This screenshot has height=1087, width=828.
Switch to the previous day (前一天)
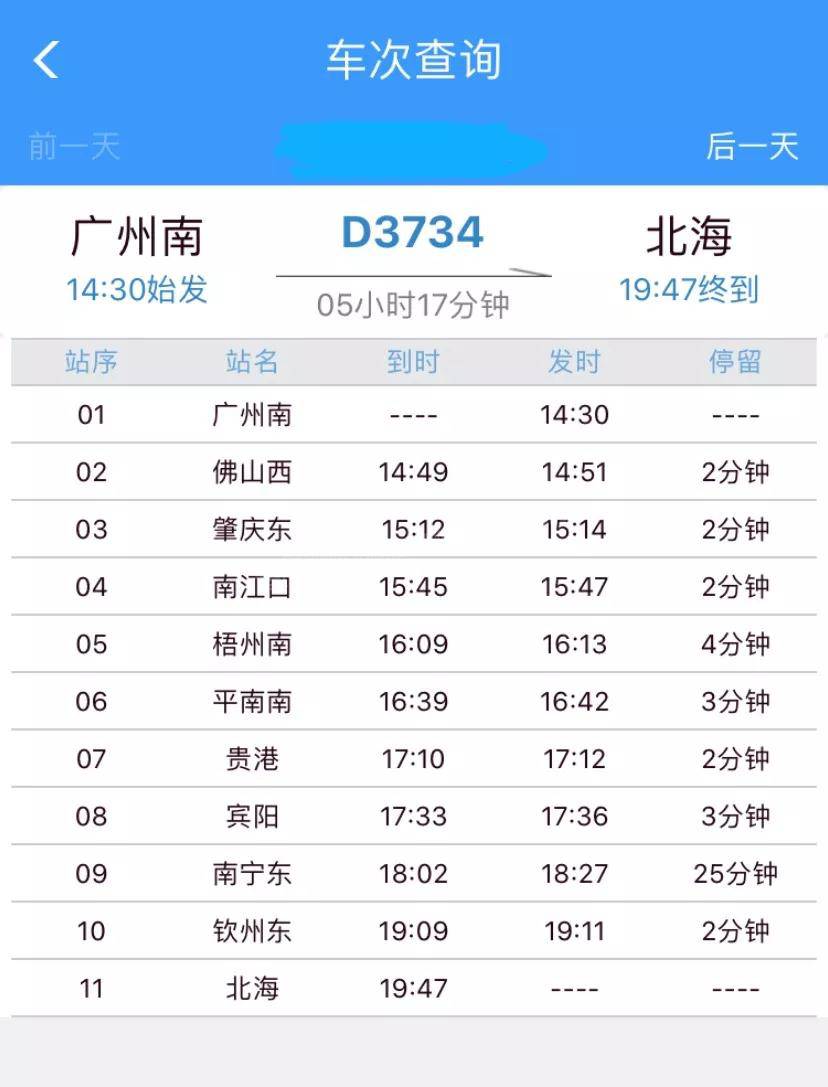click(x=74, y=147)
